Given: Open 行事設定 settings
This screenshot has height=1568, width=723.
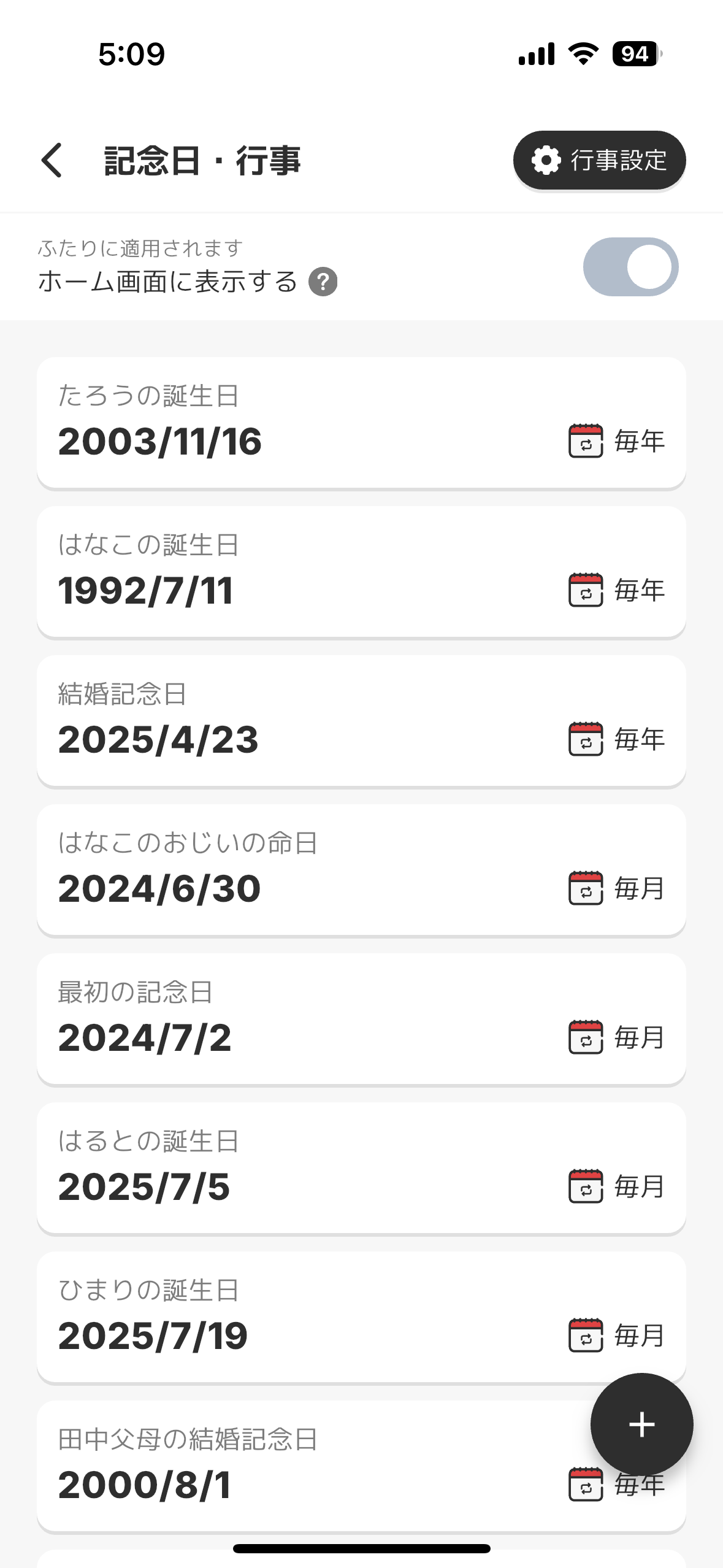Looking at the screenshot, I should (x=599, y=161).
